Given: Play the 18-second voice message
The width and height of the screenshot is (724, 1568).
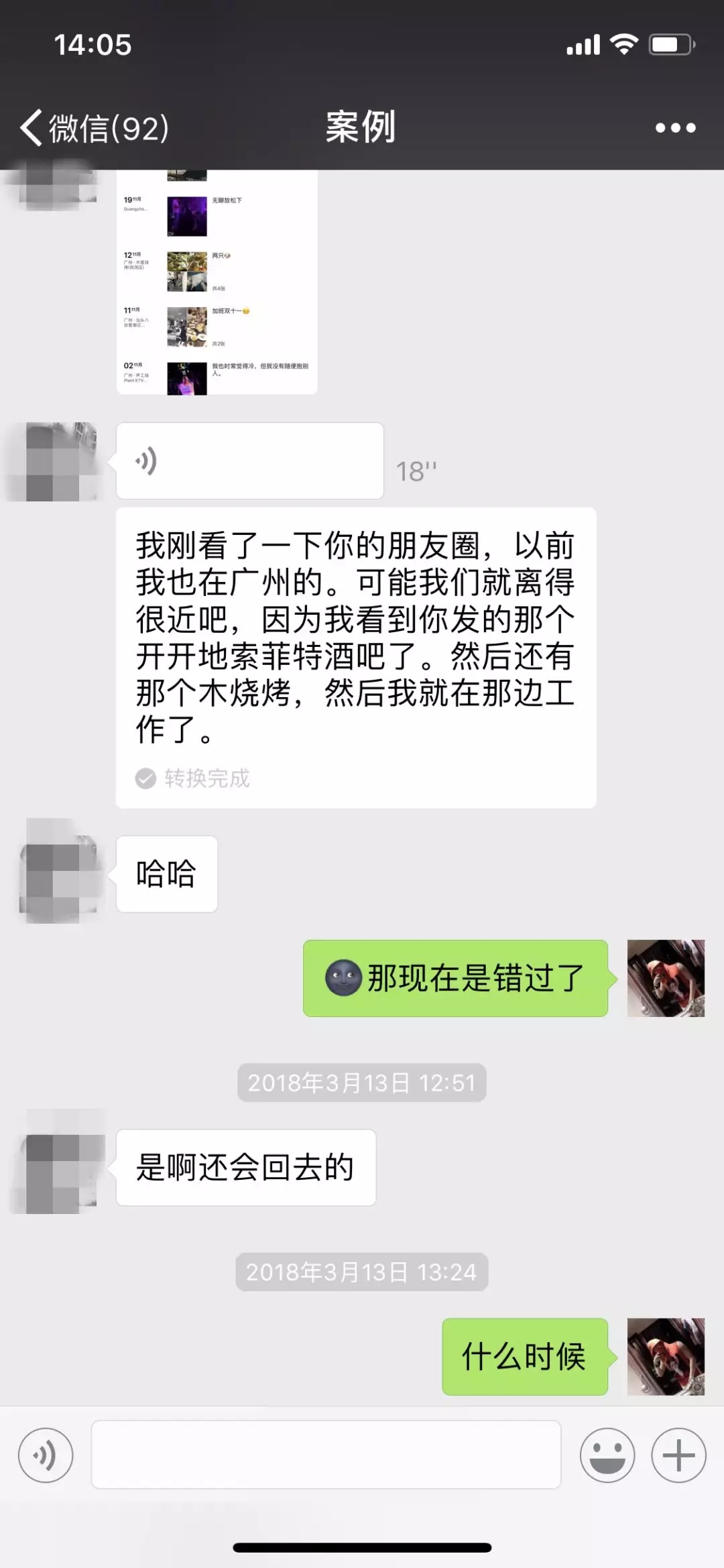Looking at the screenshot, I should point(249,461).
